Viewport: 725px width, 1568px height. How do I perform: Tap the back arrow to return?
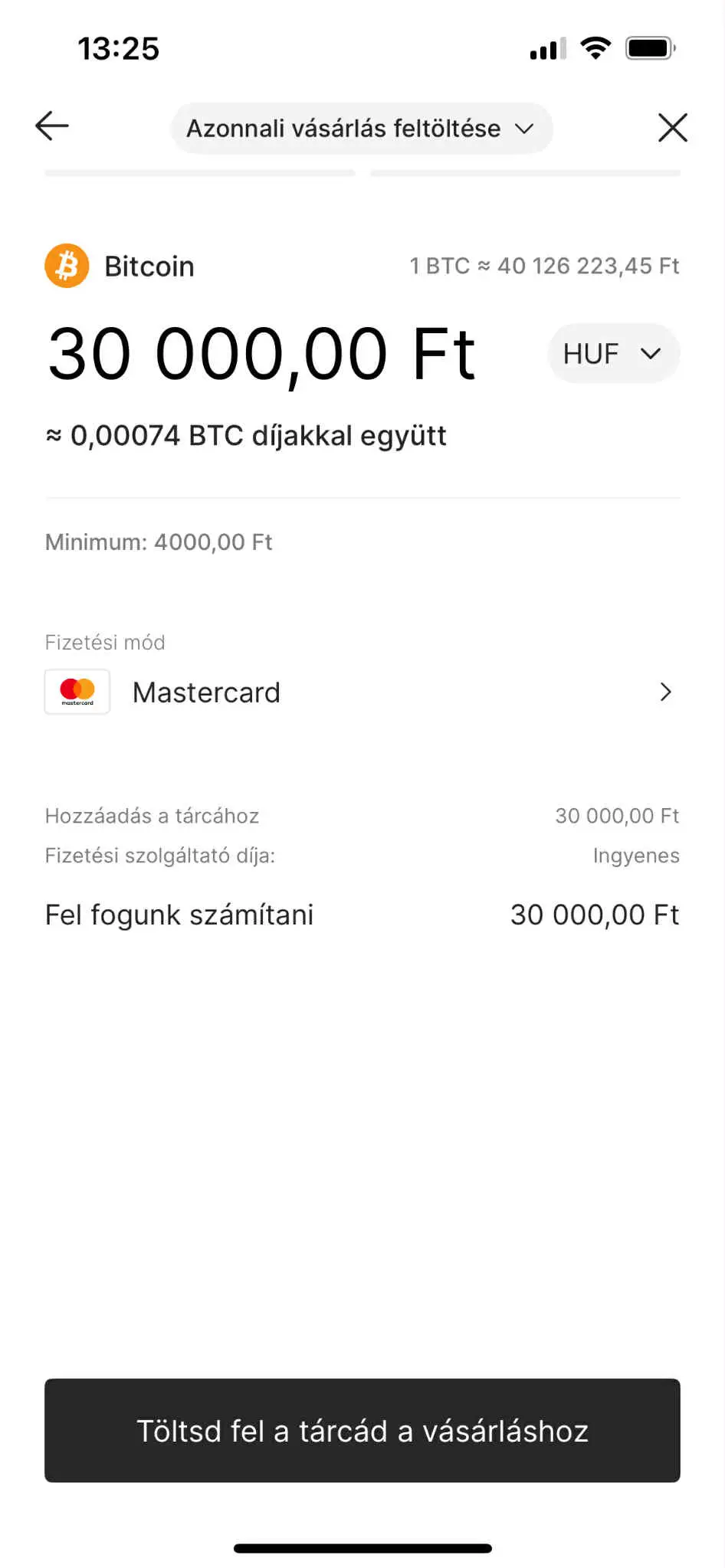click(51, 126)
